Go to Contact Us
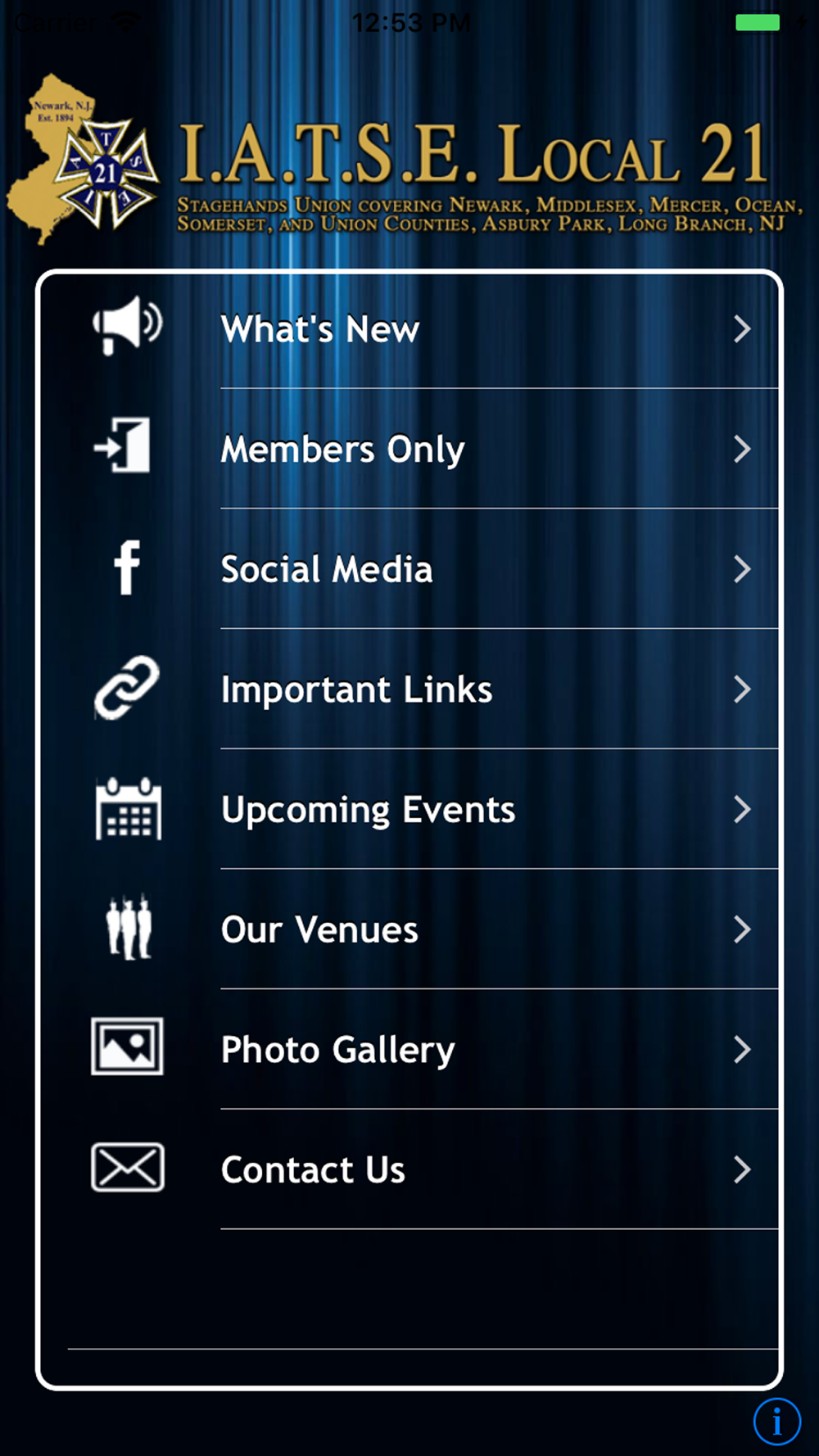The height and width of the screenshot is (1456, 819). 409,1169
